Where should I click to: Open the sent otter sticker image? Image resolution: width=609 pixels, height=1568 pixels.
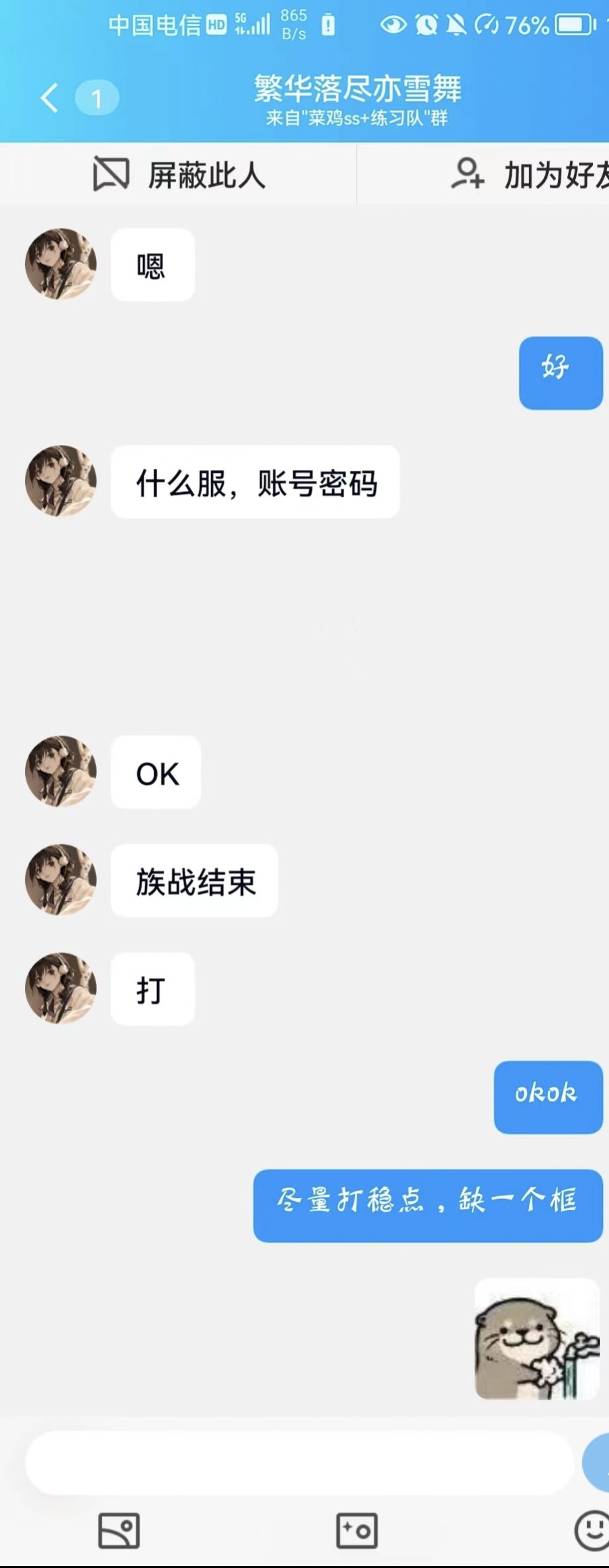(x=537, y=1339)
